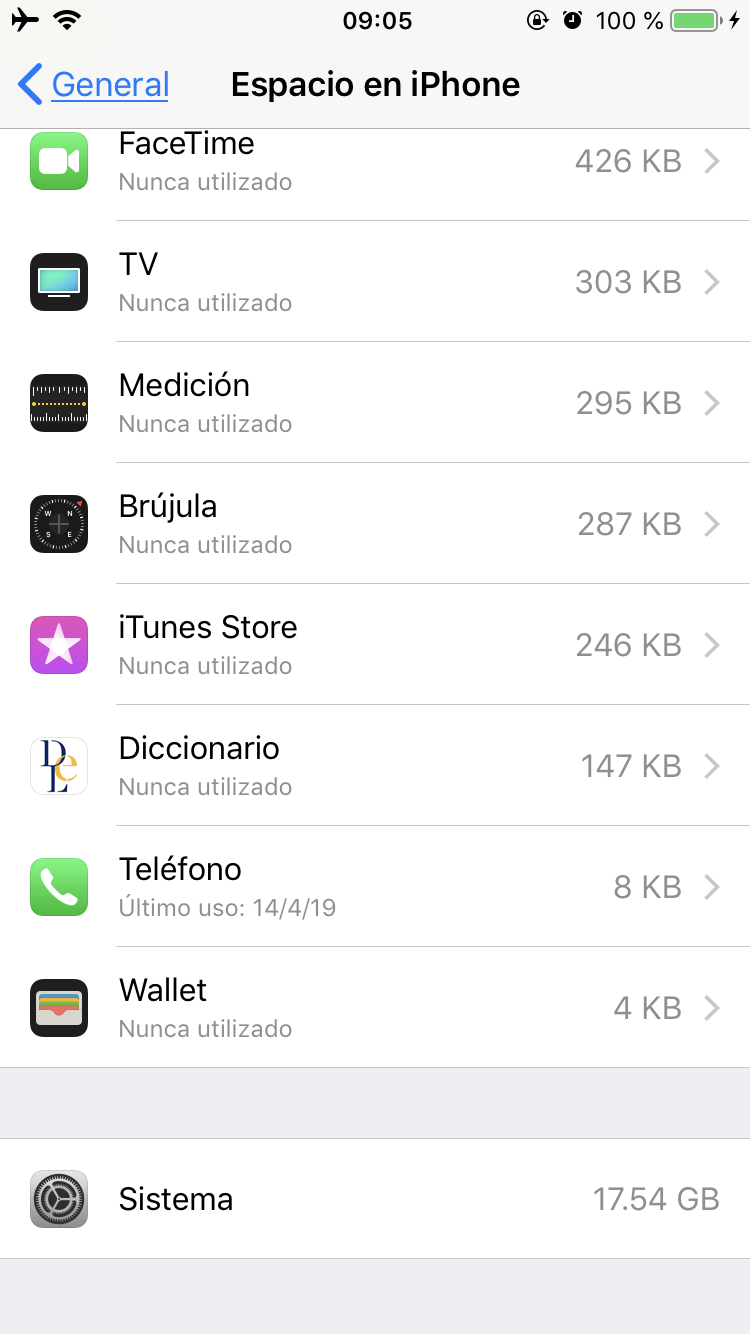
Task: Show Teléfono storage details
Action: [375, 887]
